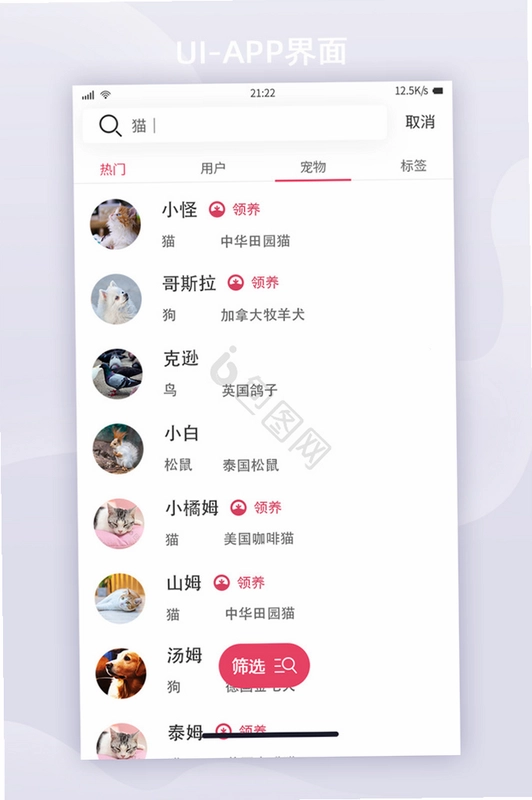
Task: Open the pet result 小橘姆
Action: coord(265,523)
